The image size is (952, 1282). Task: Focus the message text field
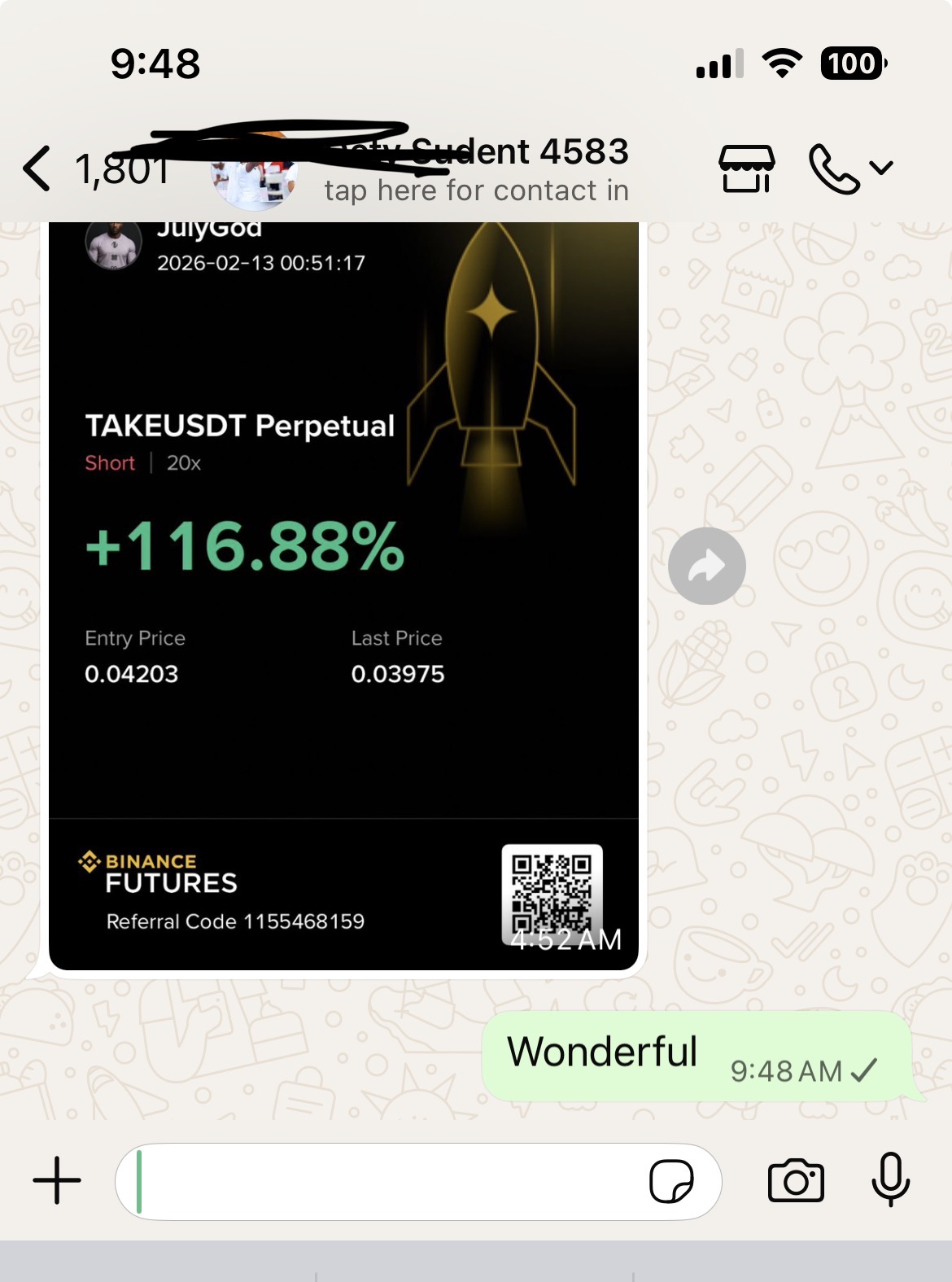click(x=382, y=1181)
